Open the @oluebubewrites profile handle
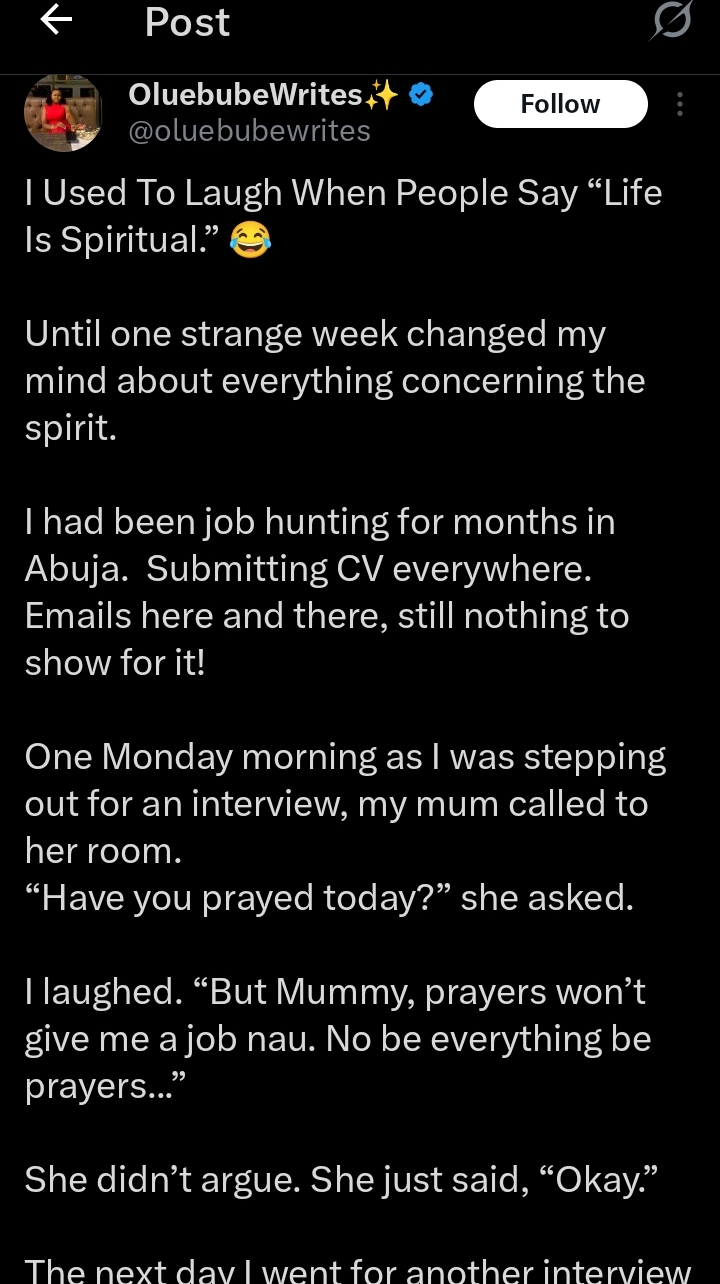The image size is (720, 1284). pos(249,131)
